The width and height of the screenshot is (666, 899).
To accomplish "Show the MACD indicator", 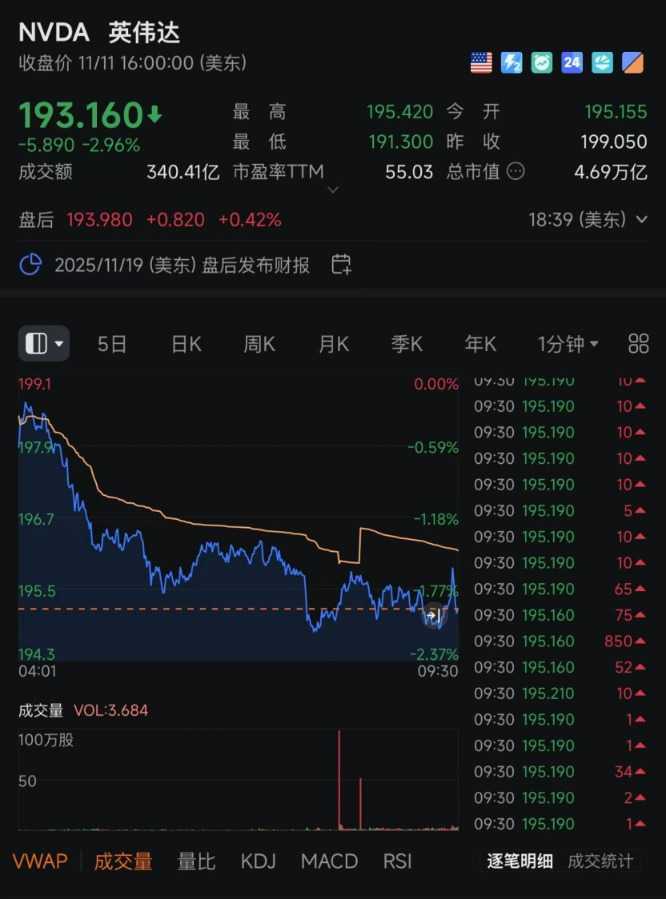I will click(329, 861).
